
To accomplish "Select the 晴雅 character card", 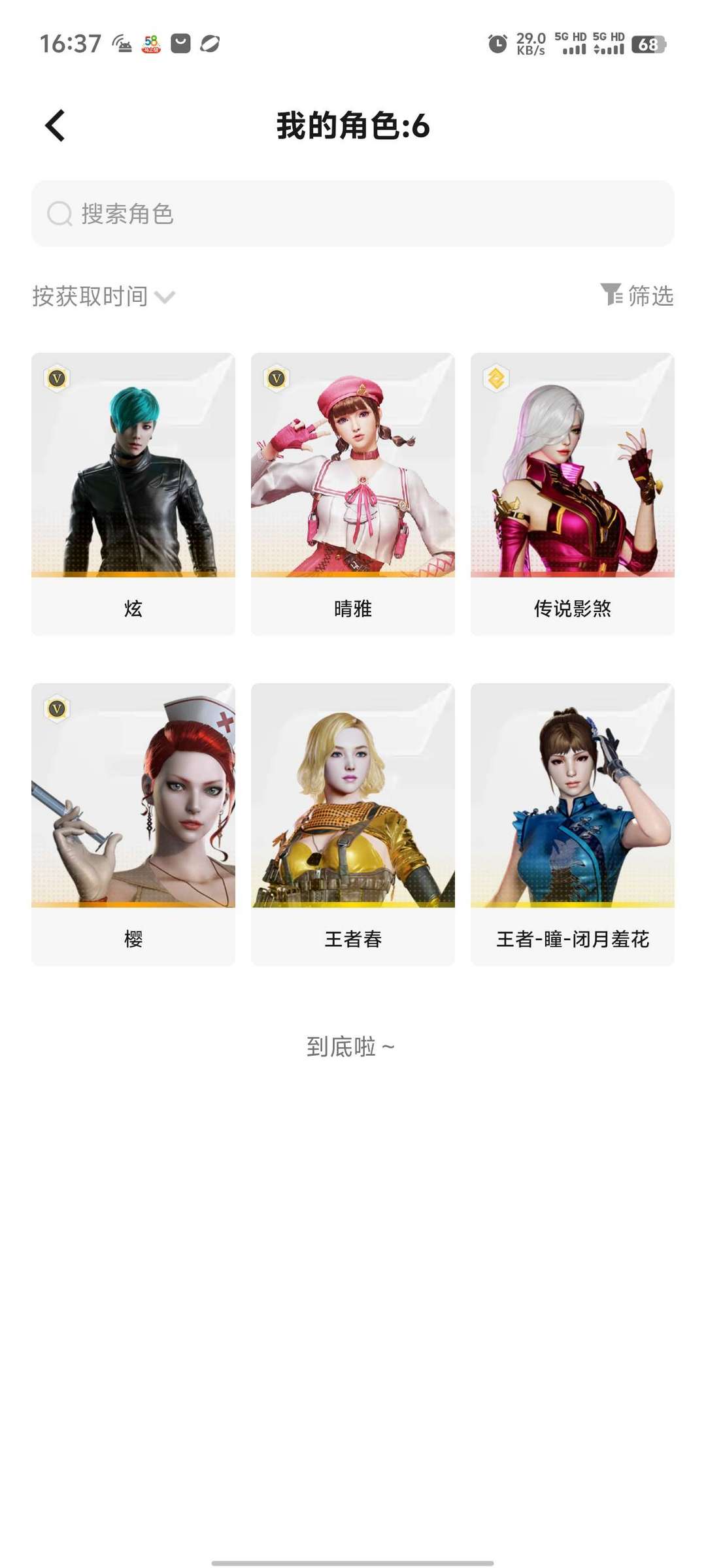I will (x=352, y=490).
